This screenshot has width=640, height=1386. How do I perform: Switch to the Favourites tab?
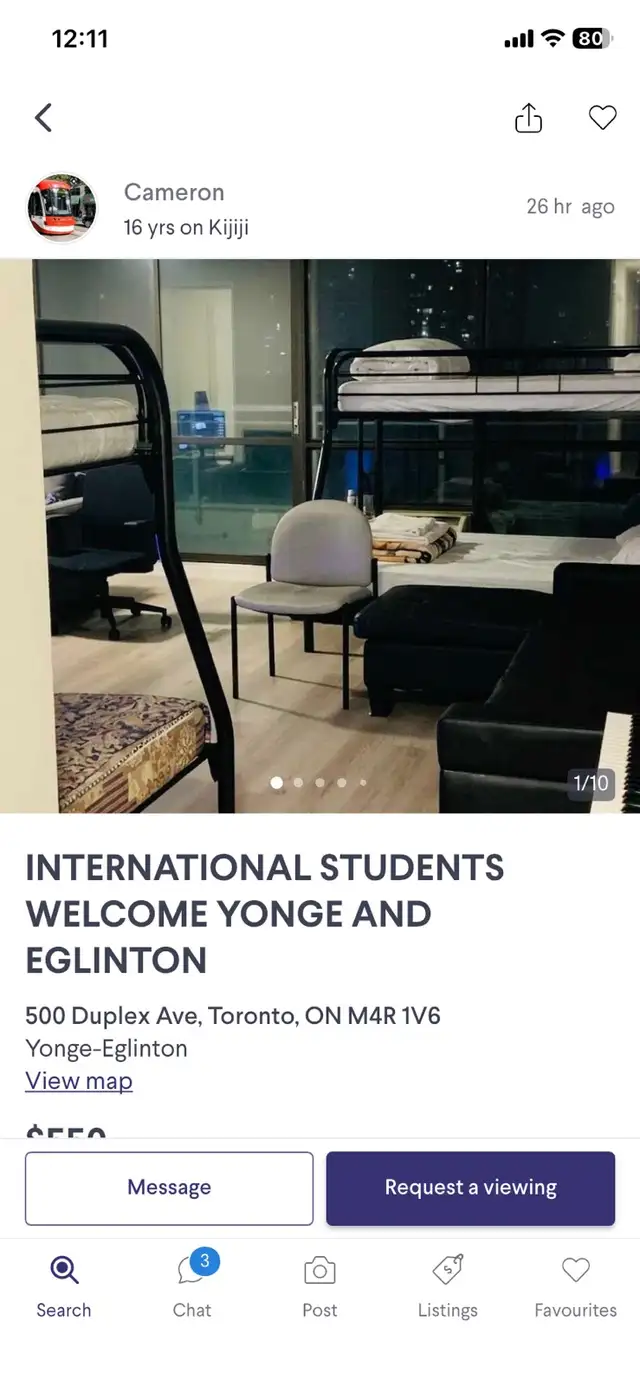point(575,1286)
